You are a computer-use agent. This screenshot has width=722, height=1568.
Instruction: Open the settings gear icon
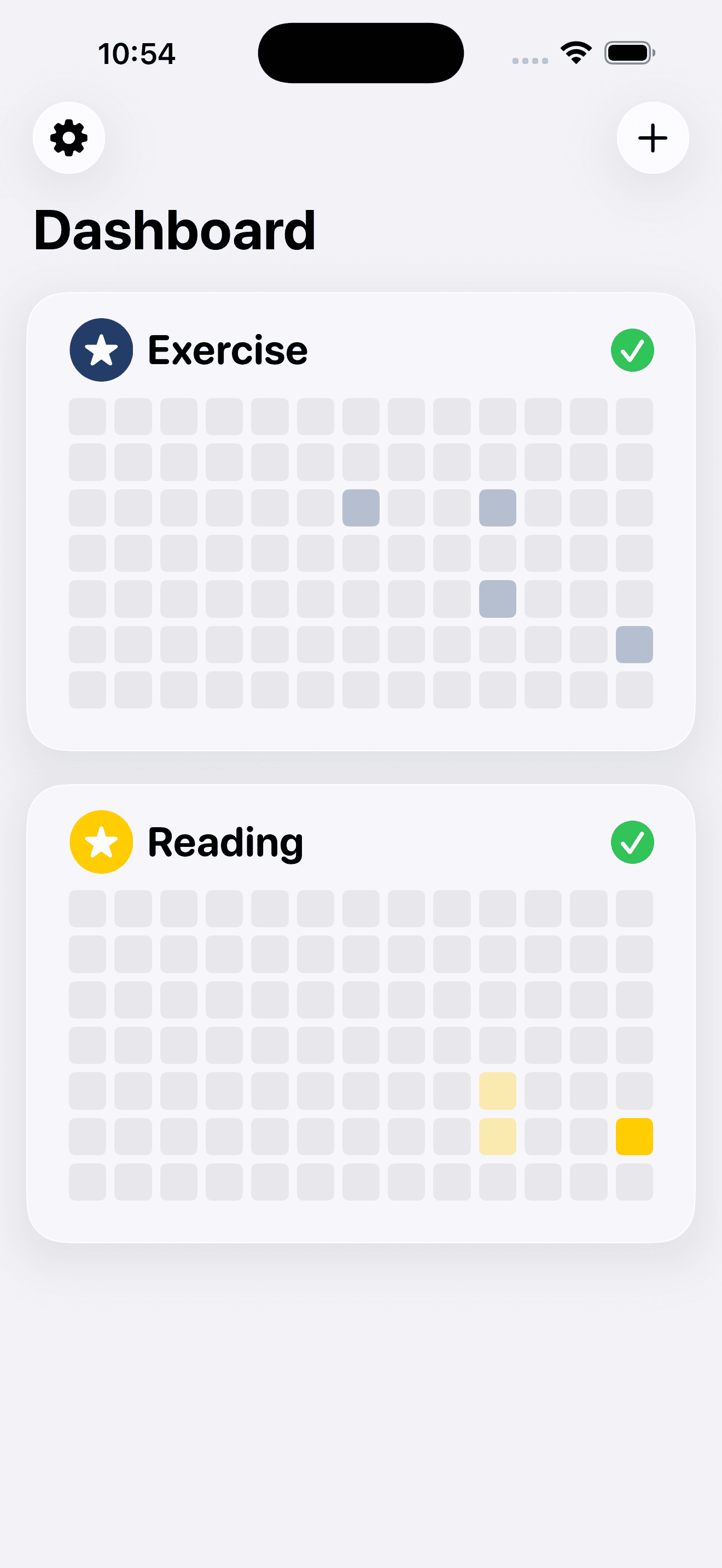[x=68, y=138]
